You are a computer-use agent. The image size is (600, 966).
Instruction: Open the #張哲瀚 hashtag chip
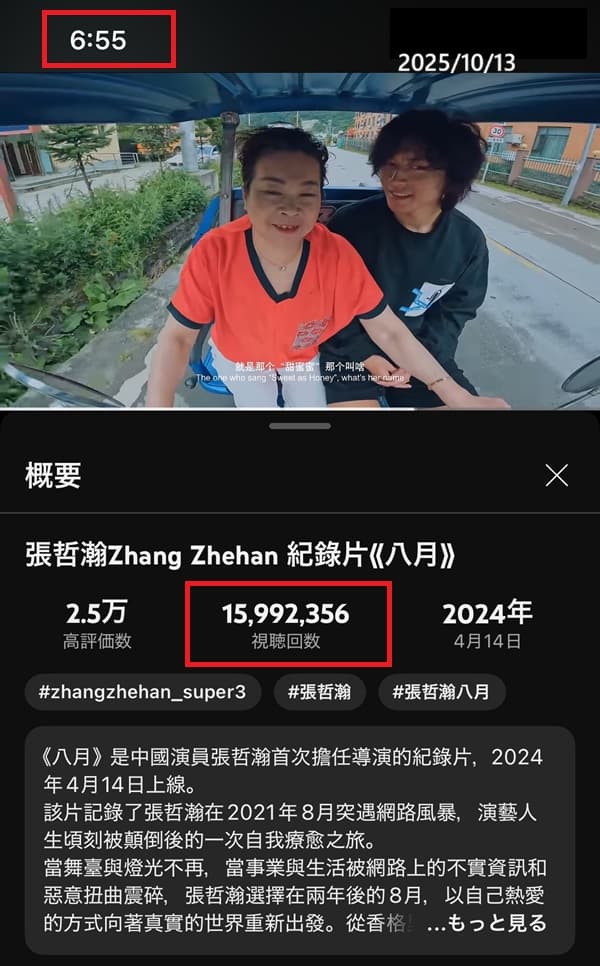point(320,692)
